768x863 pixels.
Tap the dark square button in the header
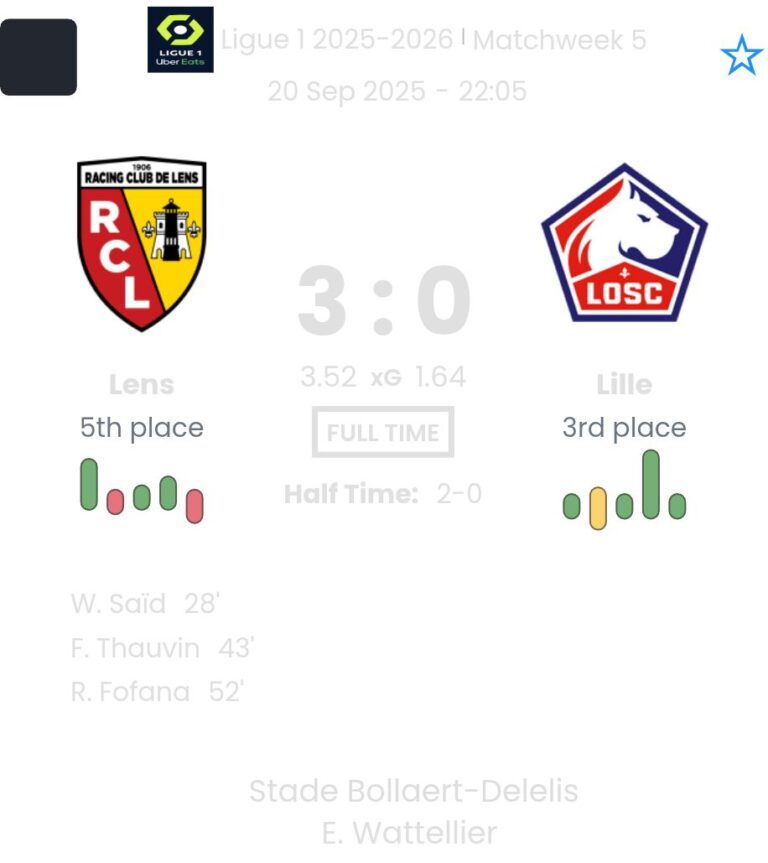coord(39,57)
